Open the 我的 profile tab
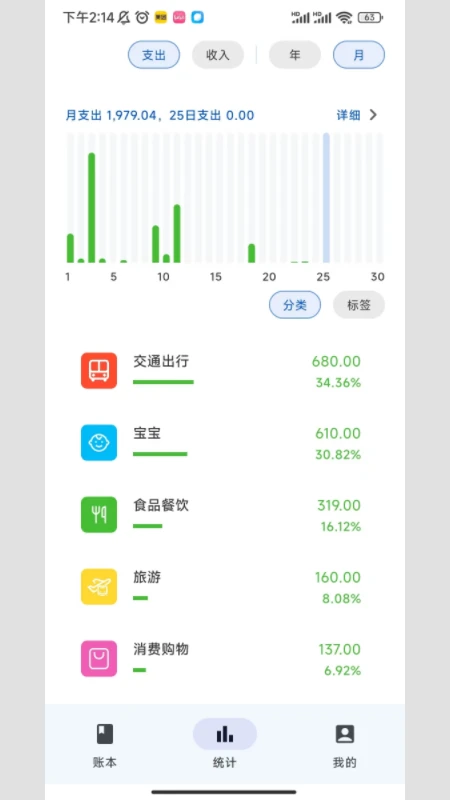Image resolution: width=450 pixels, height=800 pixels. point(345,745)
